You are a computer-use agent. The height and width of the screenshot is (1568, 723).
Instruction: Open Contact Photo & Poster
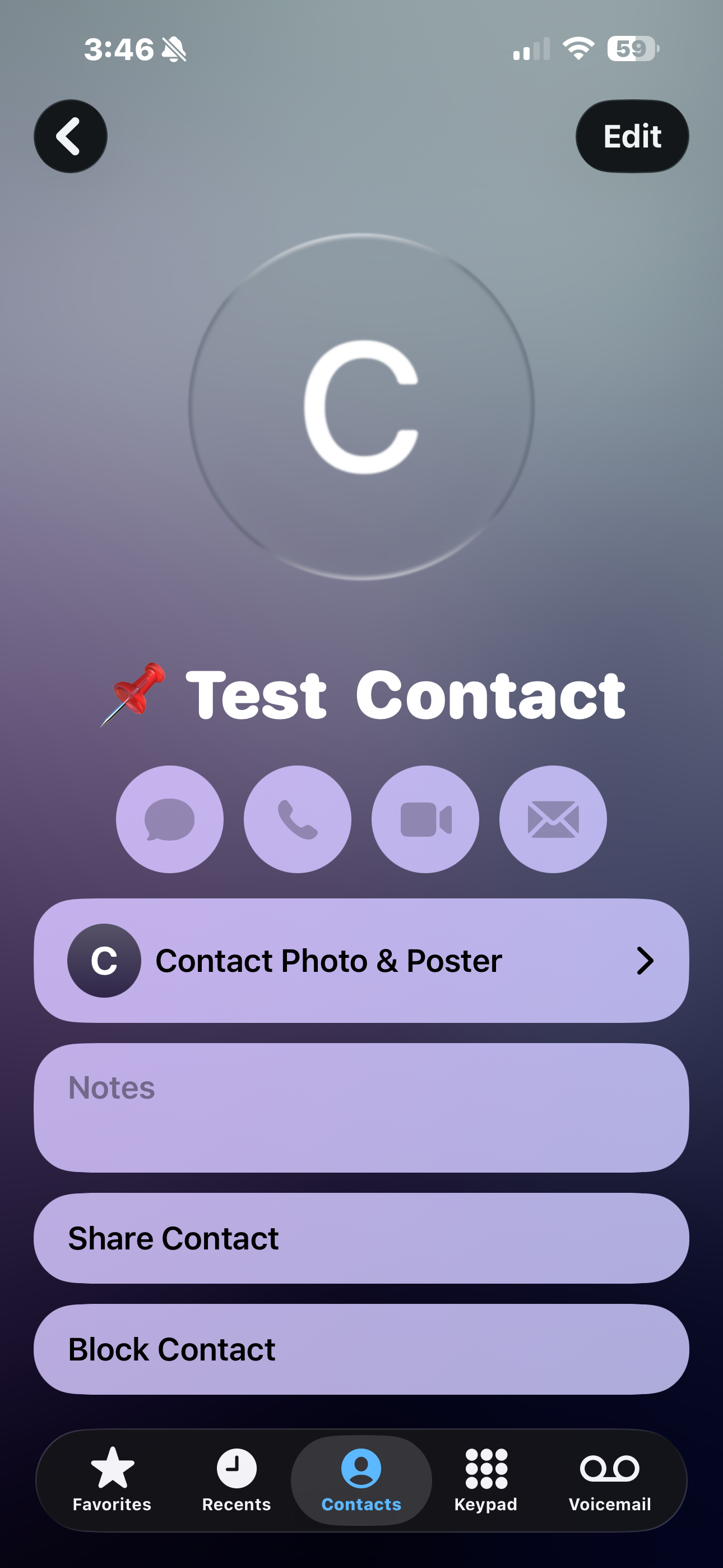361,961
